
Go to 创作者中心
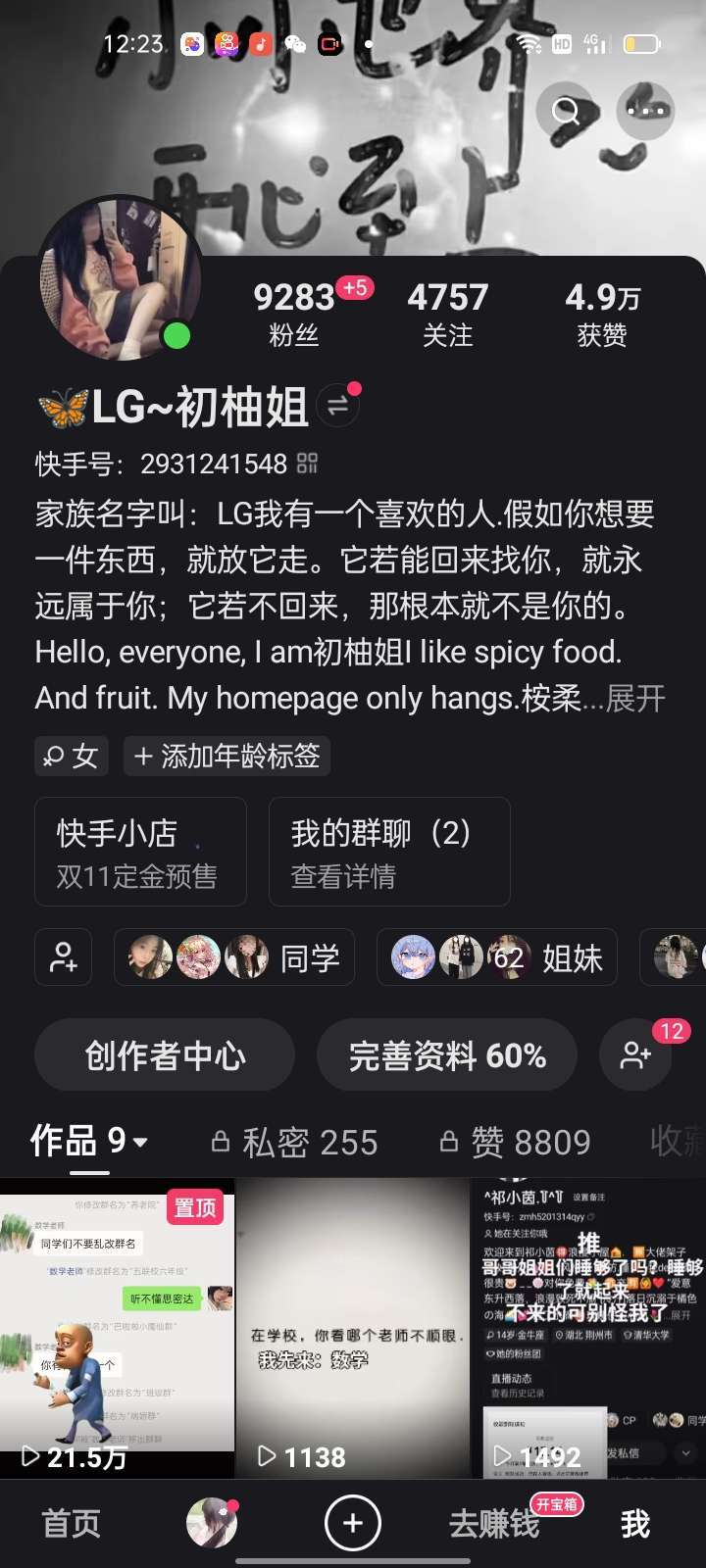pos(165,1055)
